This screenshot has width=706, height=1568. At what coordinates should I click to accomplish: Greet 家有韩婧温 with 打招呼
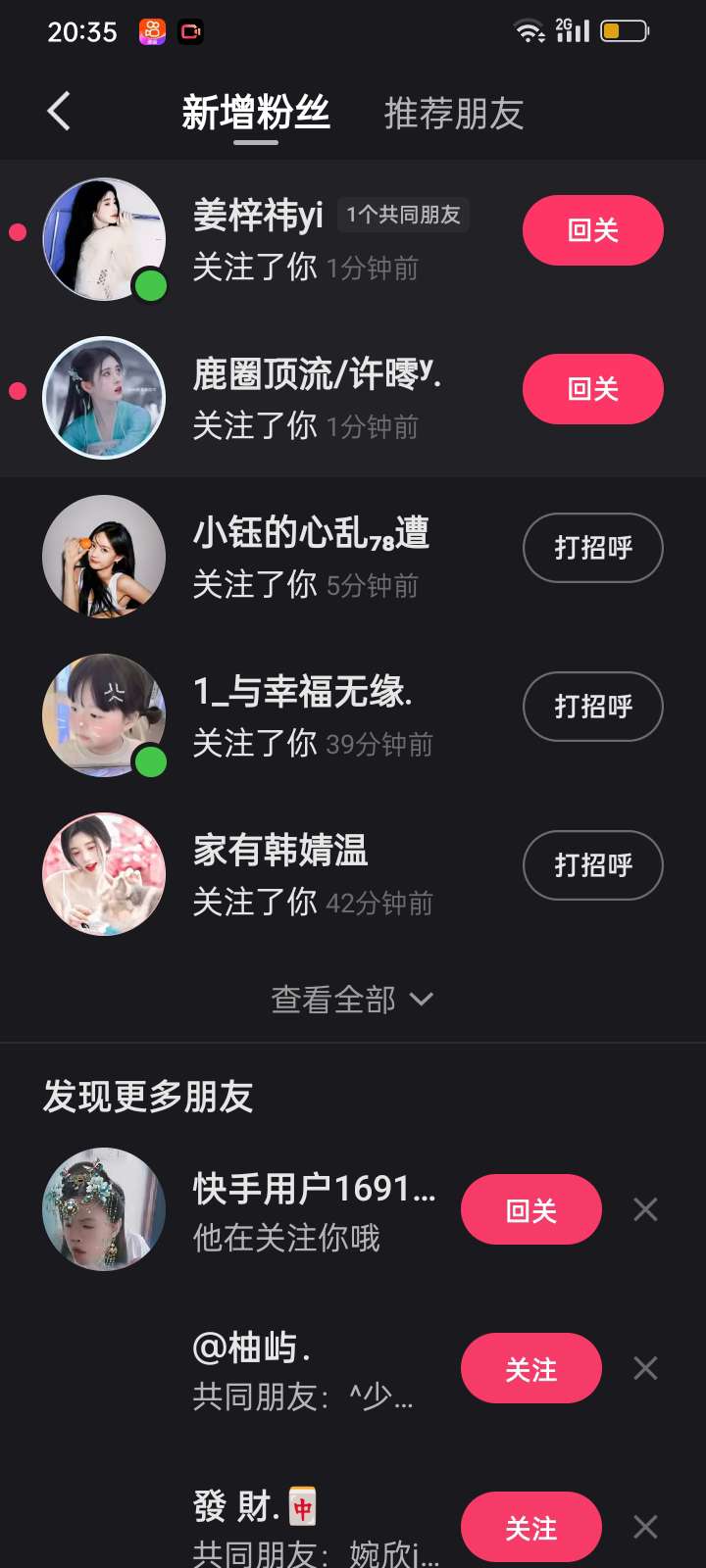(592, 865)
